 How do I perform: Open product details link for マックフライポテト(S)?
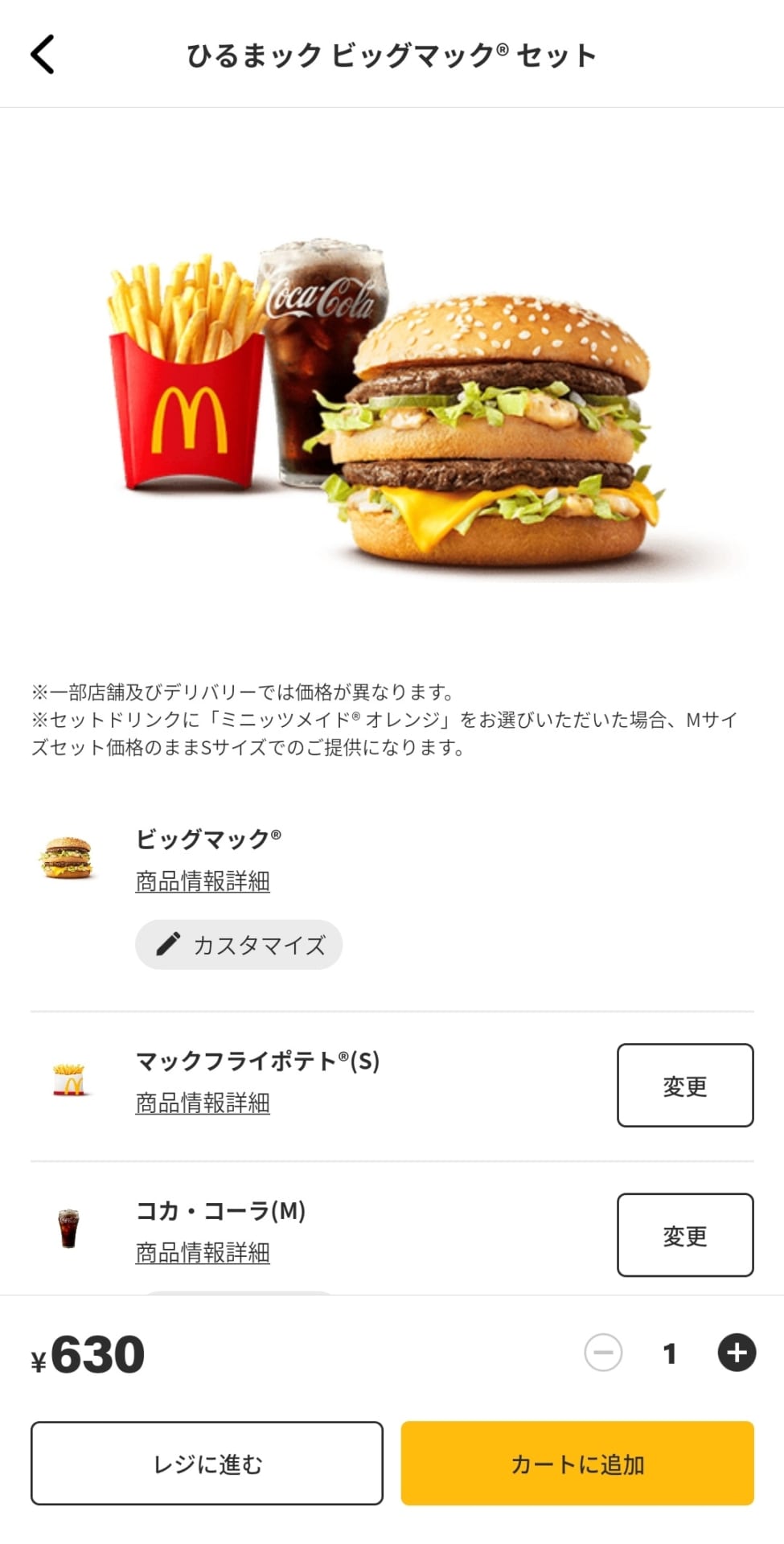(203, 1103)
